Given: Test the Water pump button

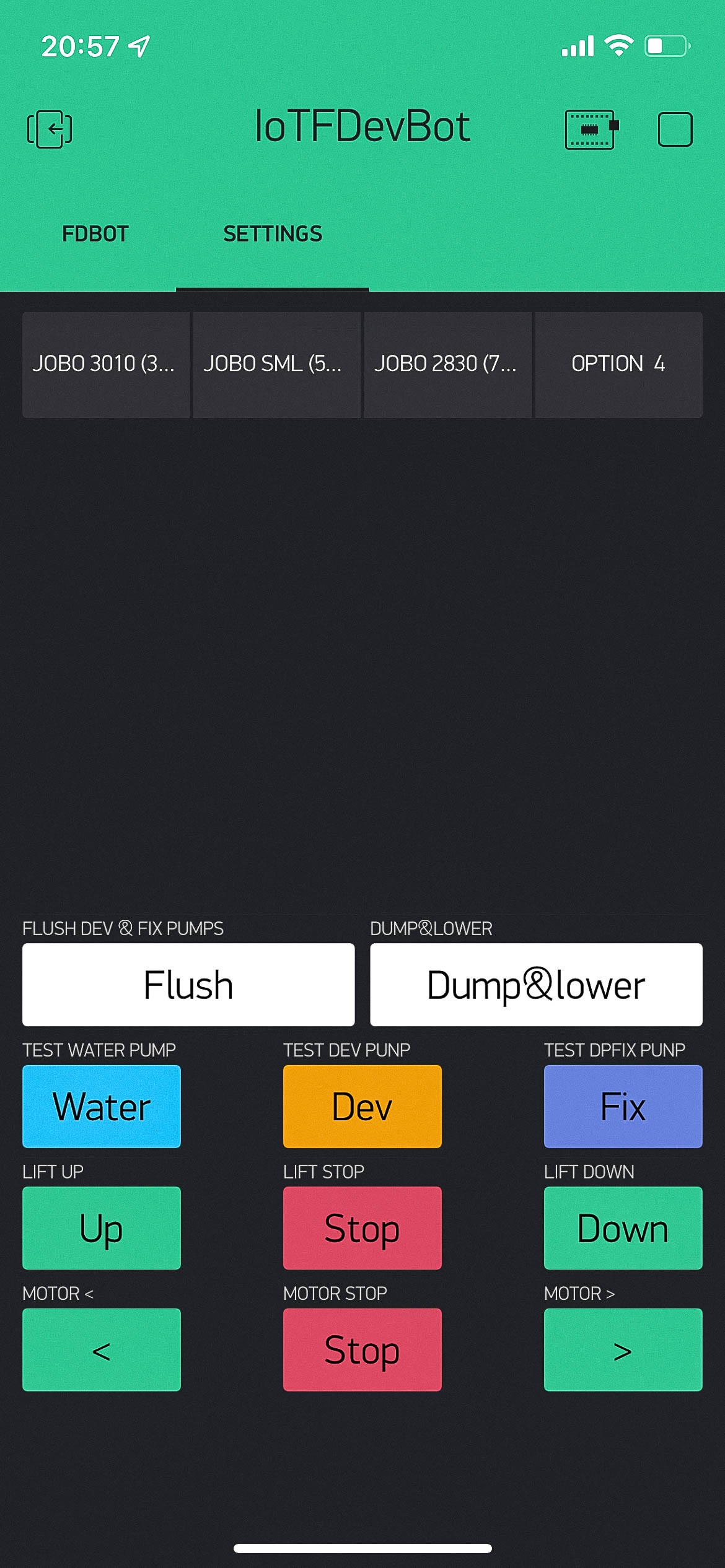Looking at the screenshot, I should click(x=102, y=1106).
